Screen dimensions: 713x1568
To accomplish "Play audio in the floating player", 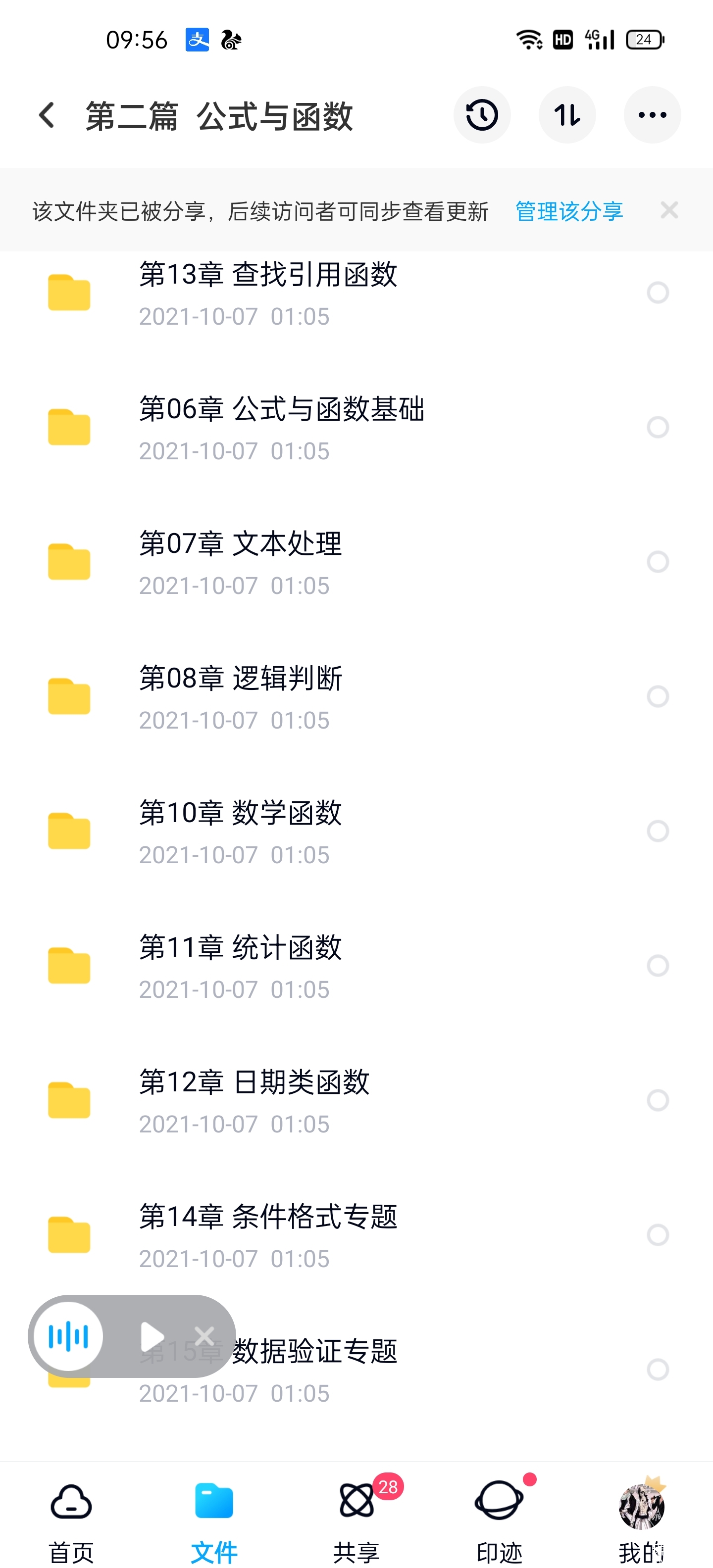I will pyautogui.click(x=152, y=1337).
